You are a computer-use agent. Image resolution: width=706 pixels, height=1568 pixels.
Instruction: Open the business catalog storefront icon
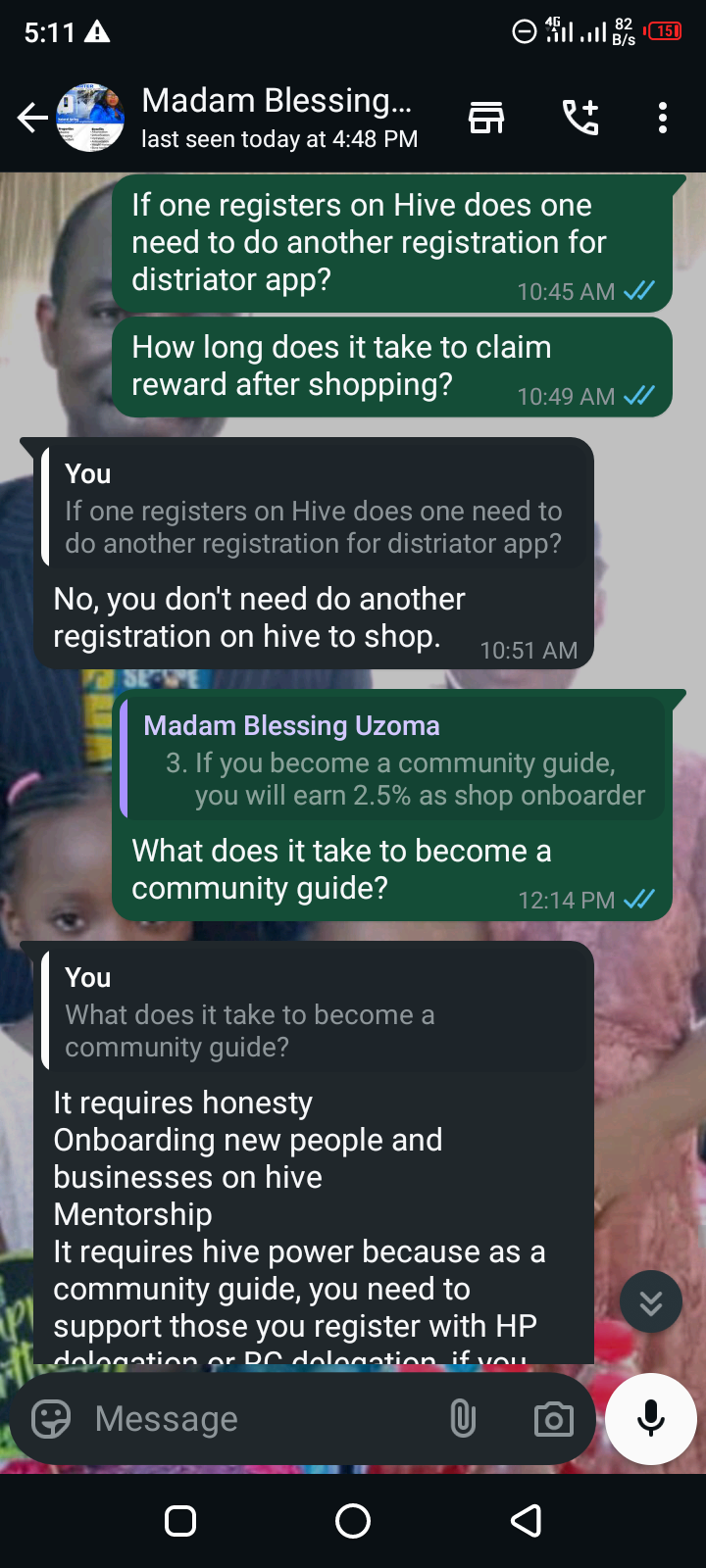486,118
